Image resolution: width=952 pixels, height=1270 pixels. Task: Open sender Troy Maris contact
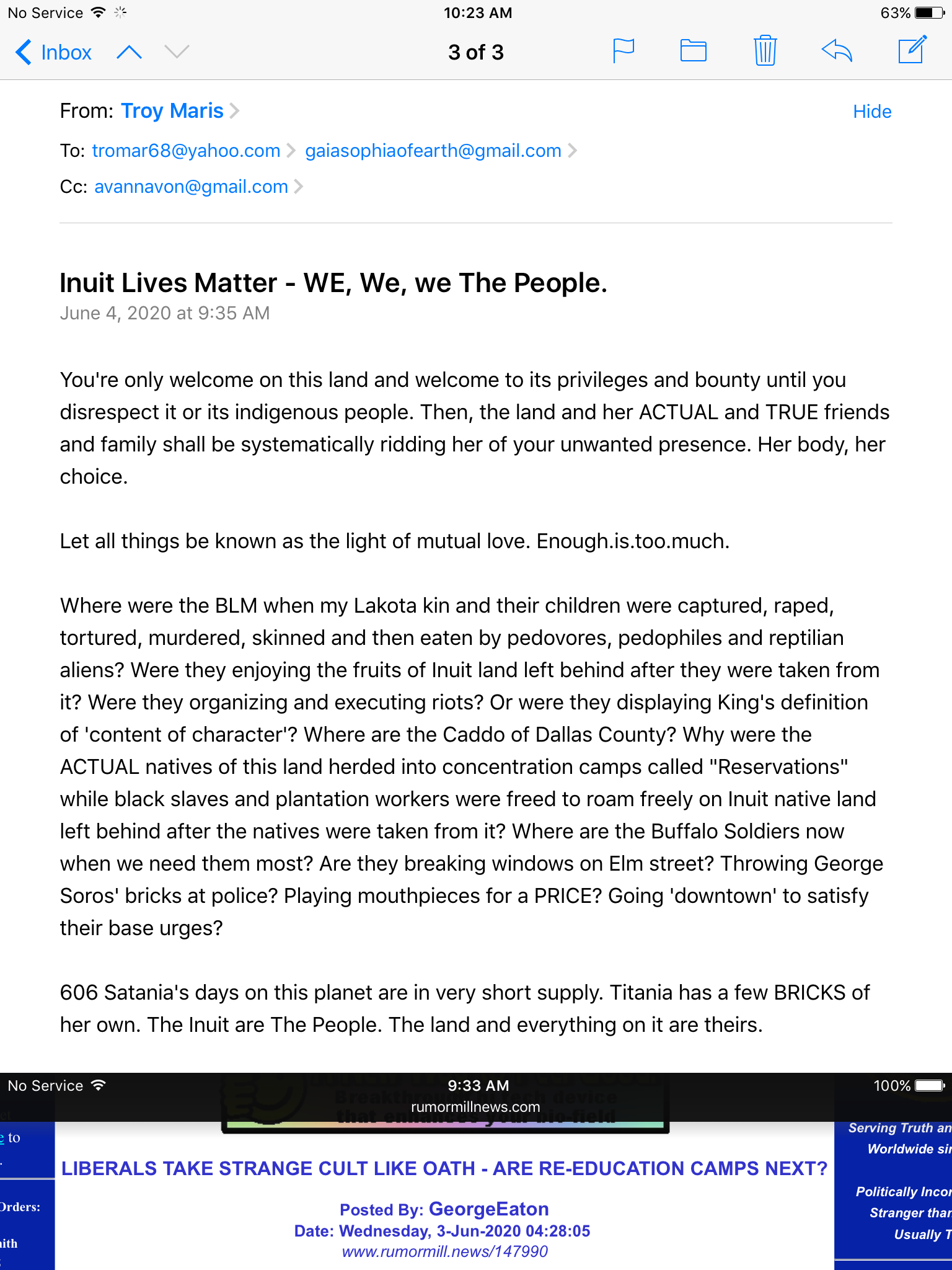tap(172, 111)
